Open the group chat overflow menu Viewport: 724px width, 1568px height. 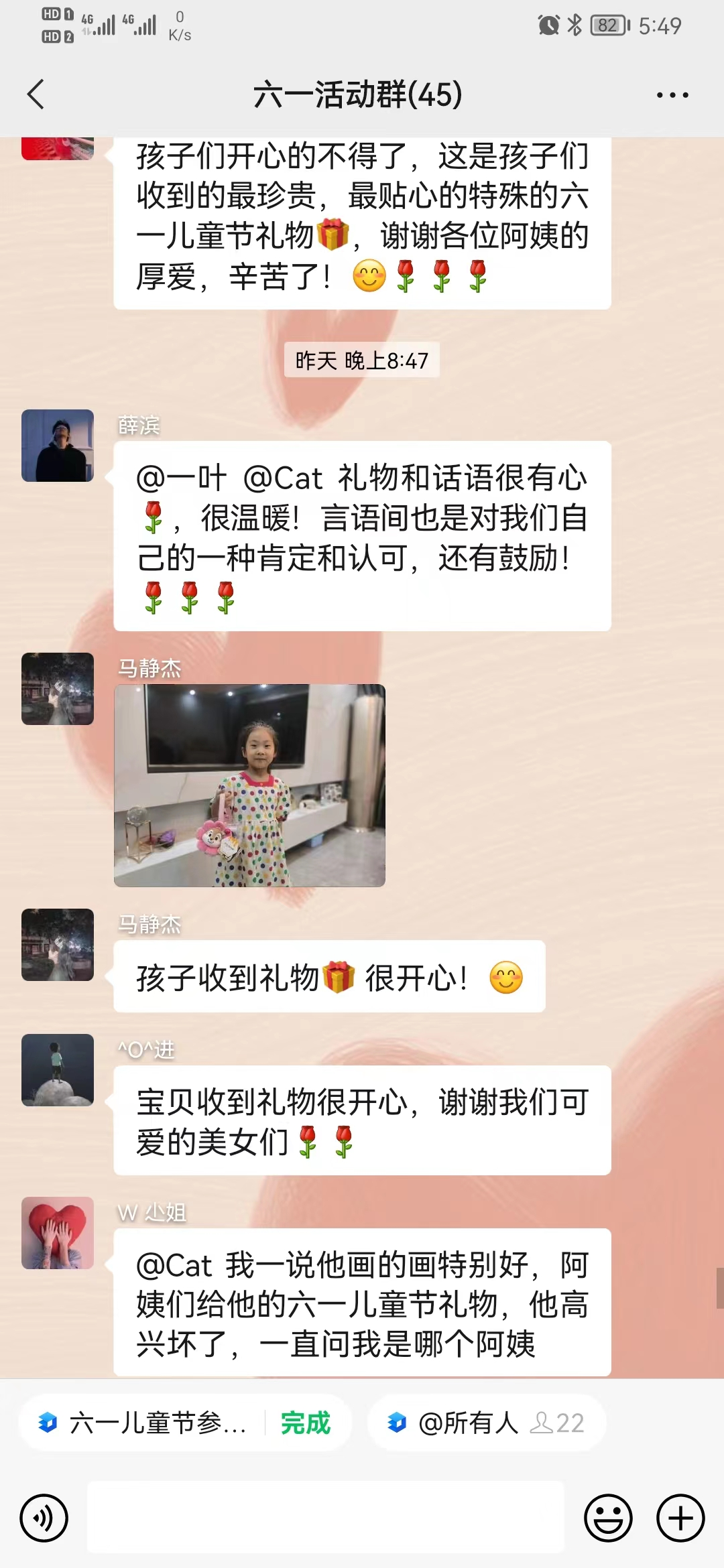point(672,95)
